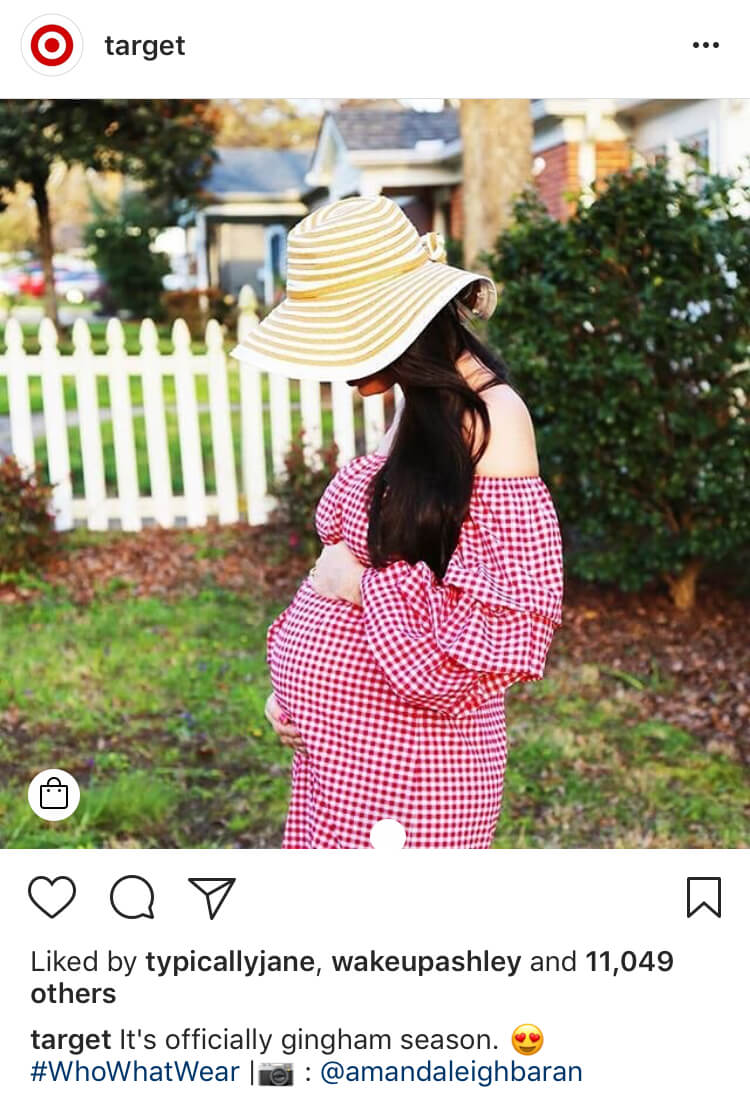Viewport: 750px width, 1097px height.
Task: Open comments with the speech bubble icon
Action: (132, 897)
